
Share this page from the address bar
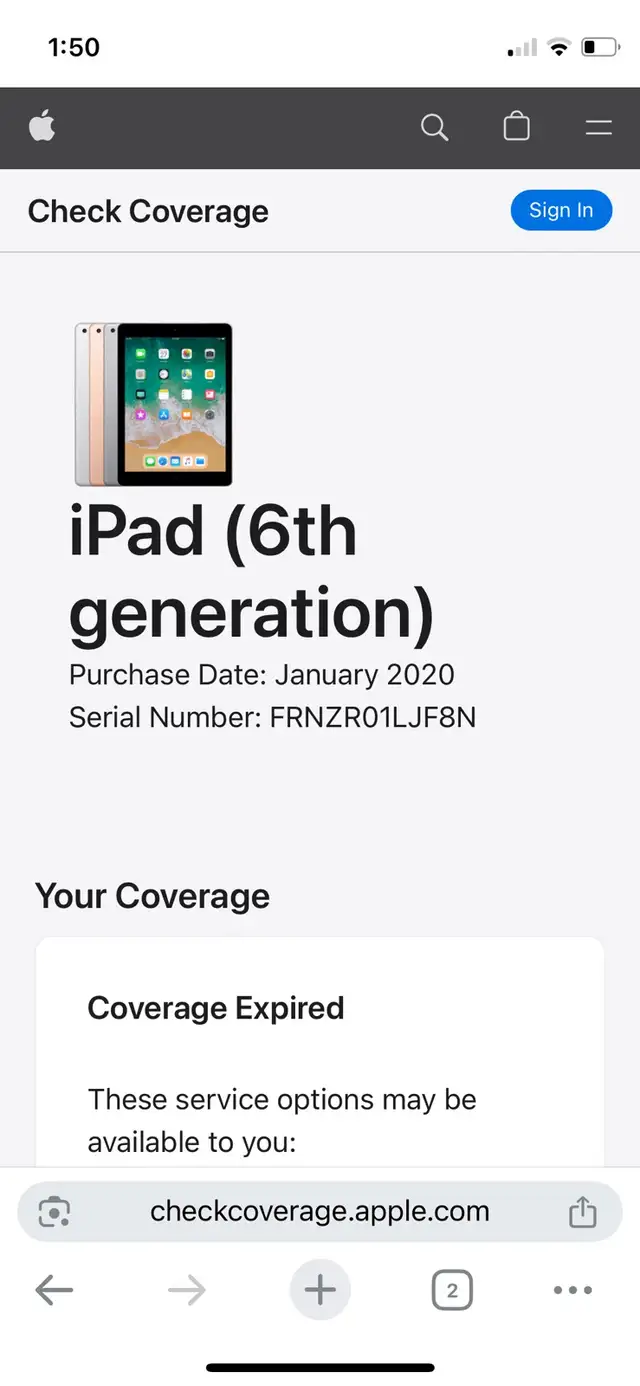tap(582, 1212)
